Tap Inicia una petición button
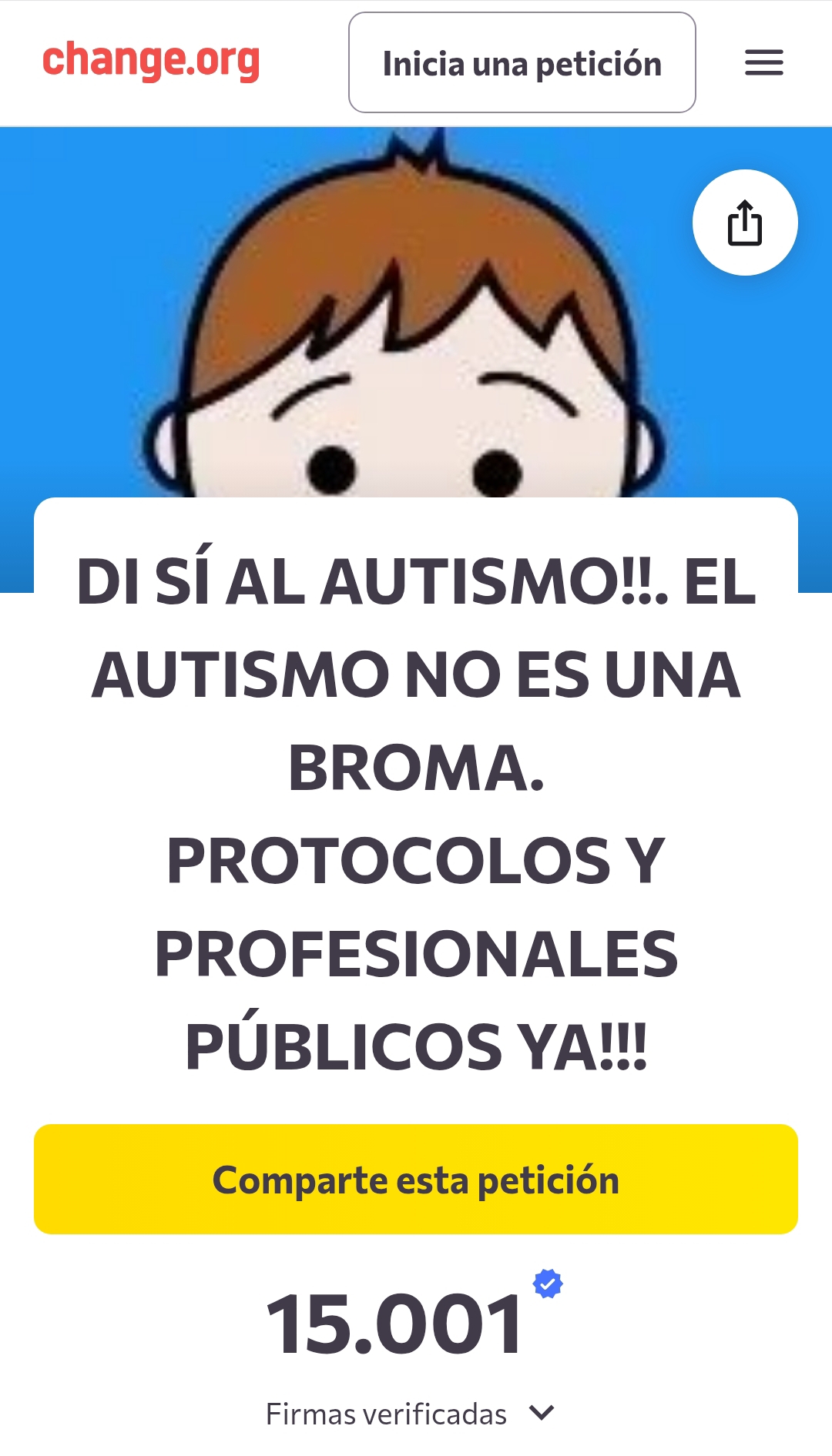The height and width of the screenshot is (1456, 832). pyautogui.click(x=522, y=63)
